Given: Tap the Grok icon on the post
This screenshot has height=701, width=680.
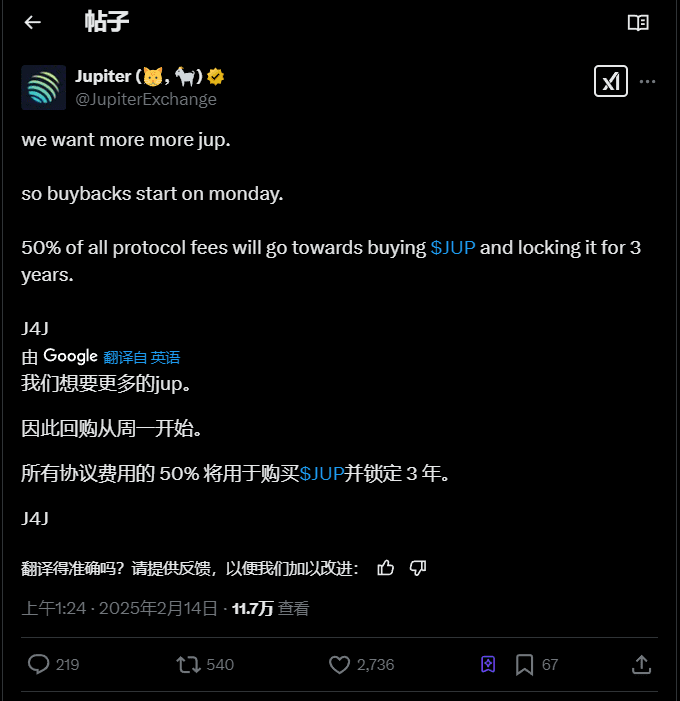Looking at the screenshot, I should pos(610,81).
